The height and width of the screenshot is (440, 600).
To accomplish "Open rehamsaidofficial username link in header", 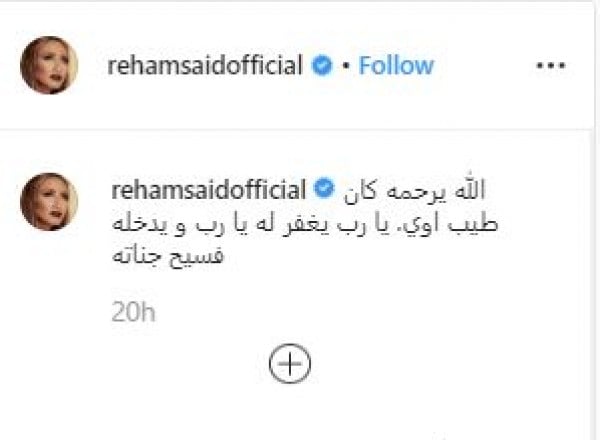I will pos(205,66).
